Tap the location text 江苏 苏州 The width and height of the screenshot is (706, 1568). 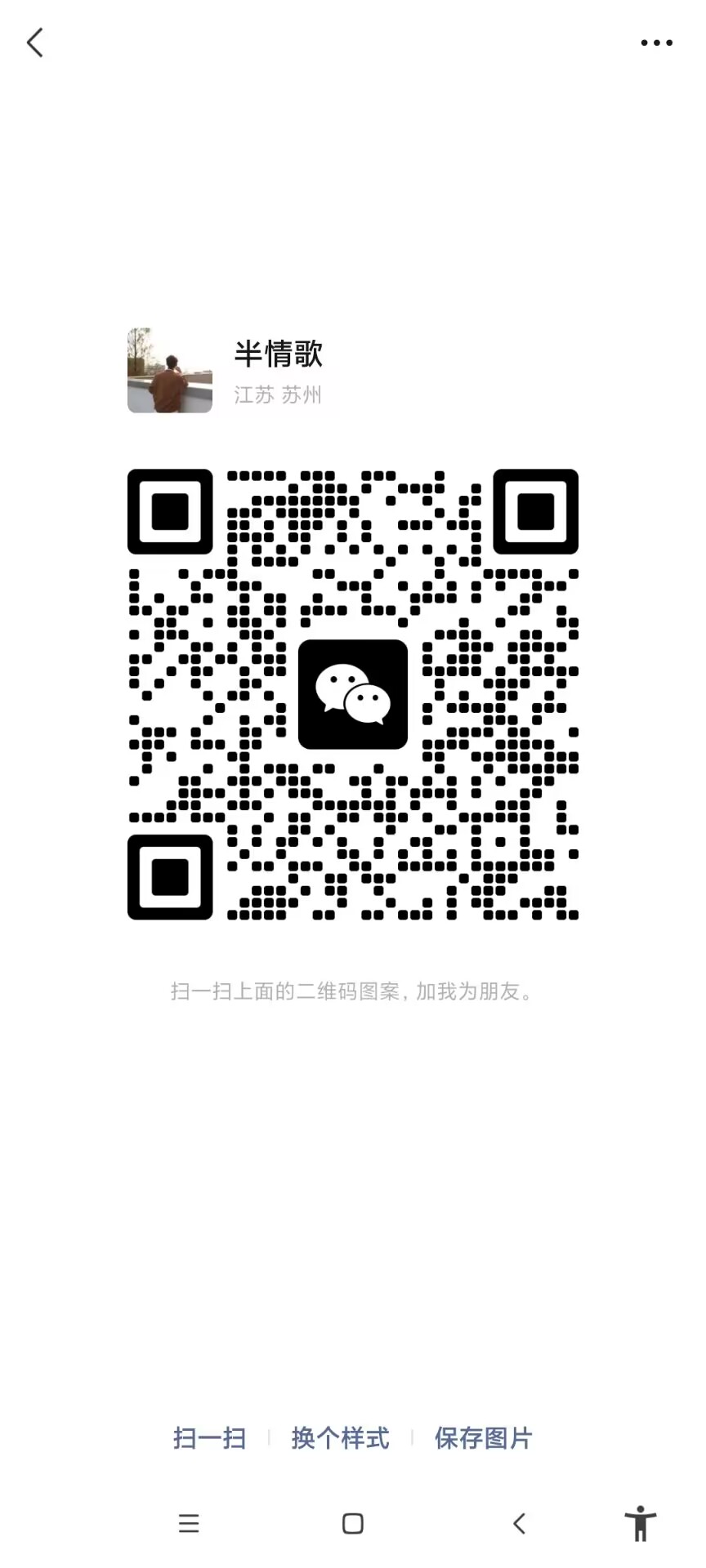click(x=278, y=394)
